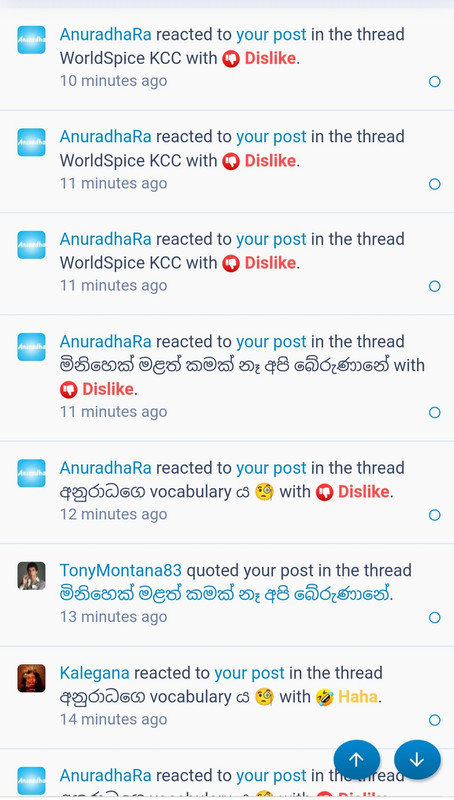Screen dimensions: 454x800
Task: Open TonyMontana83's profile link
Action: (x=121, y=570)
